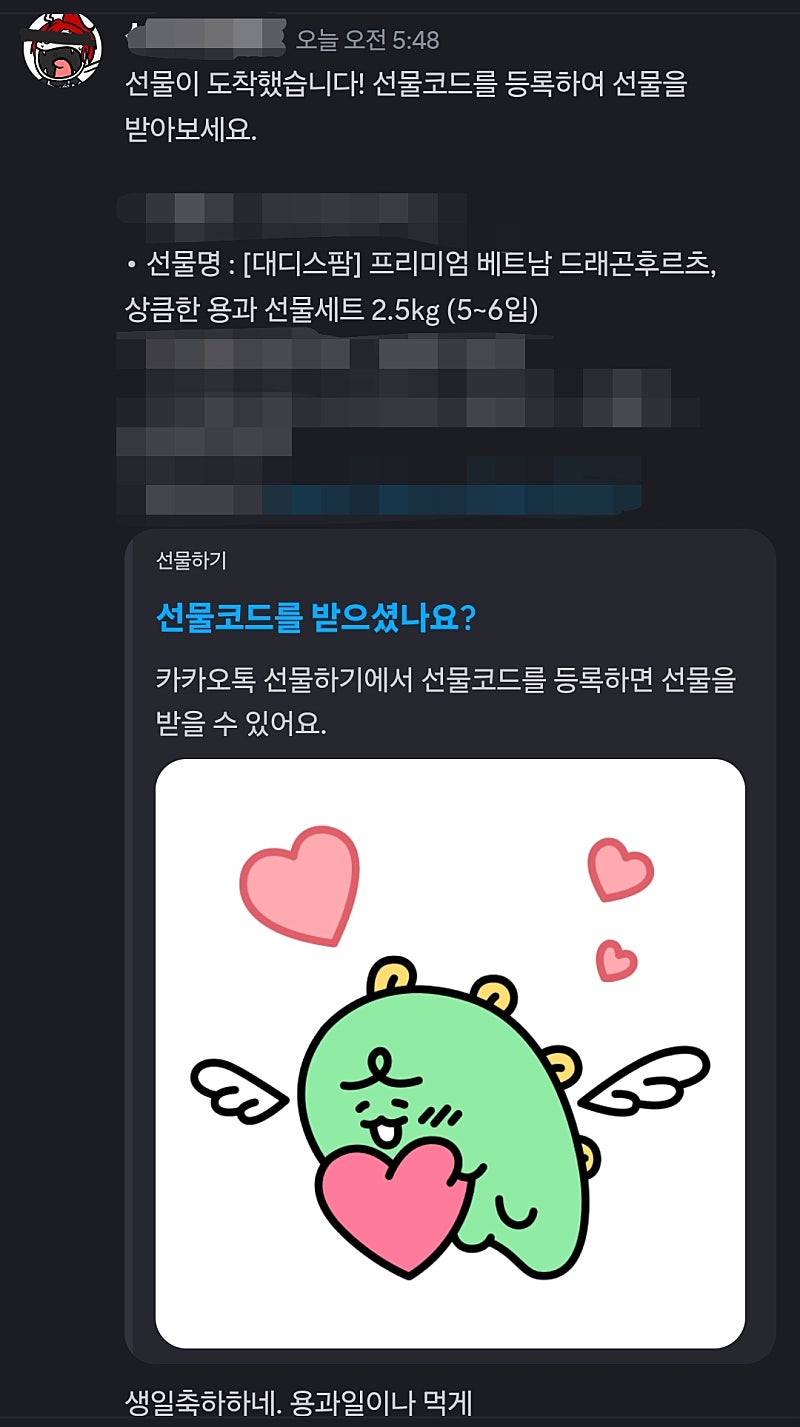View the green dragon heart image
The height and width of the screenshot is (1427, 800).
pos(450,1052)
